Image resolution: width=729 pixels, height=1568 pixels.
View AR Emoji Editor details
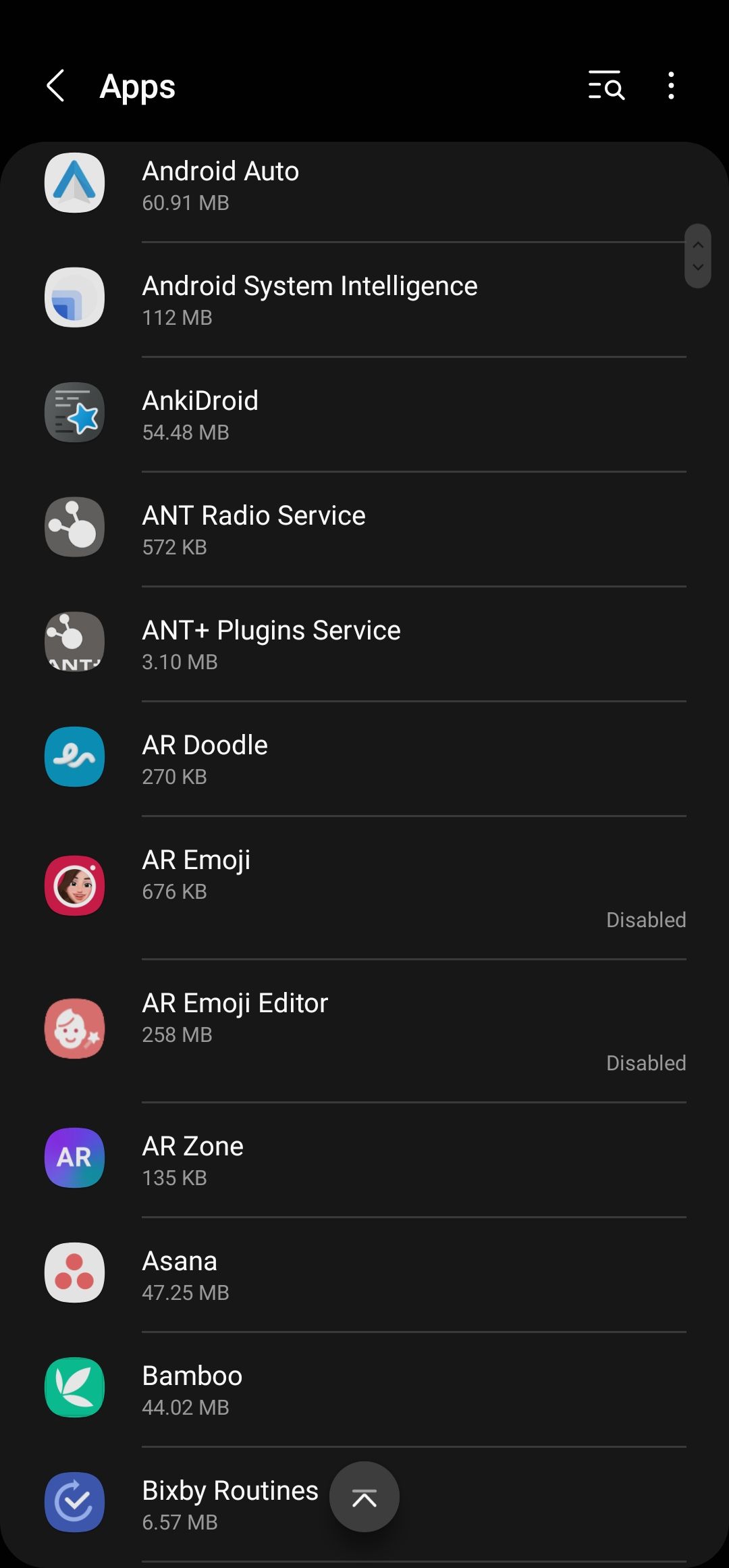pos(364,1029)
